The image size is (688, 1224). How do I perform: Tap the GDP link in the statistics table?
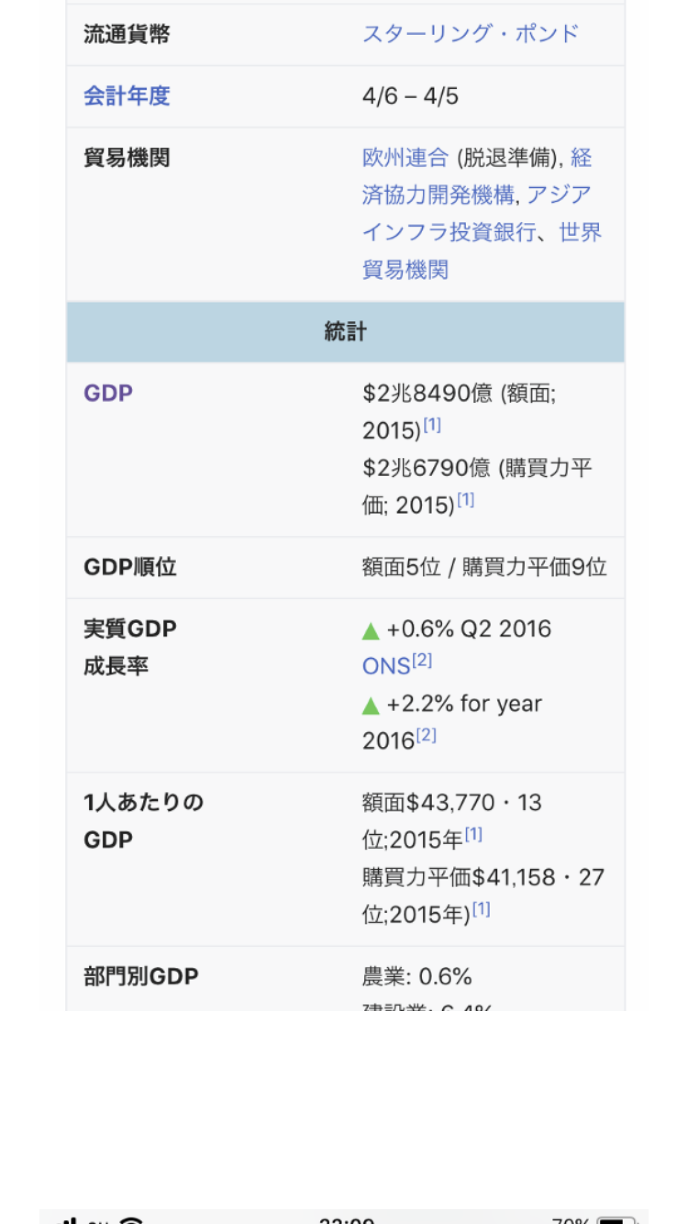(108, 393)
